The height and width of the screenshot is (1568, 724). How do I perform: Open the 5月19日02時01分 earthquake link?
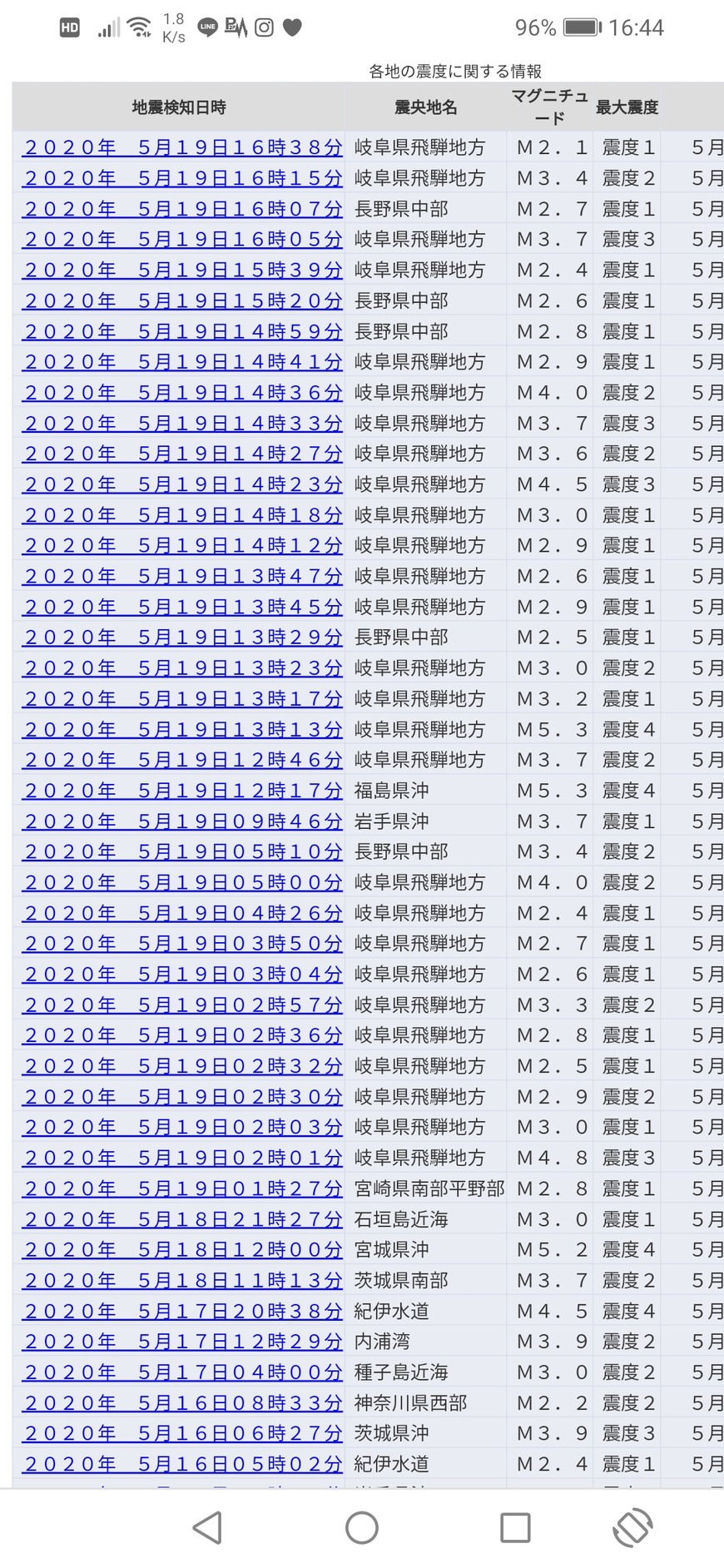coord(183,1158)
